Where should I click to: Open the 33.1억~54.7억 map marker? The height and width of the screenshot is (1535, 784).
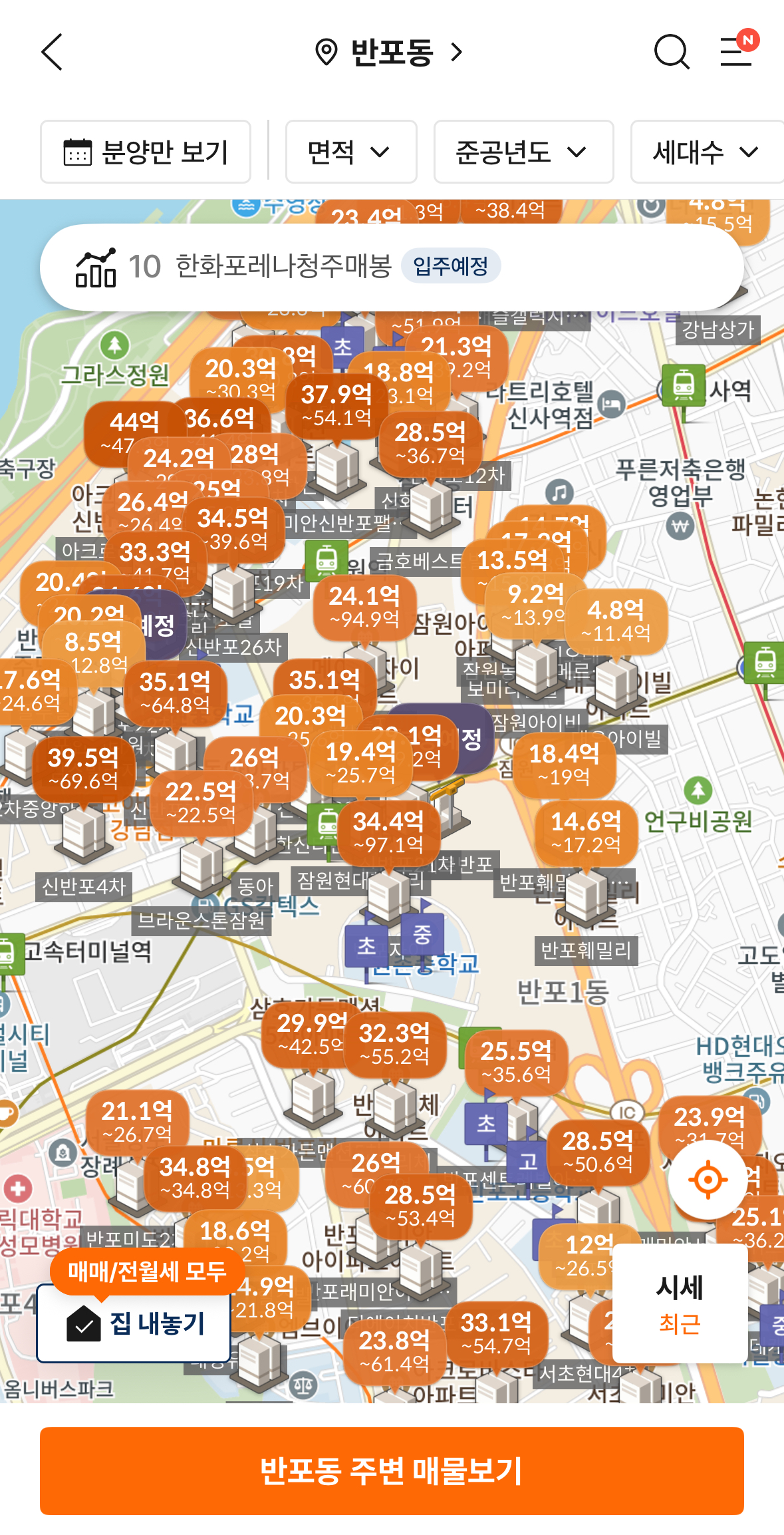[x=496, y=1333]
